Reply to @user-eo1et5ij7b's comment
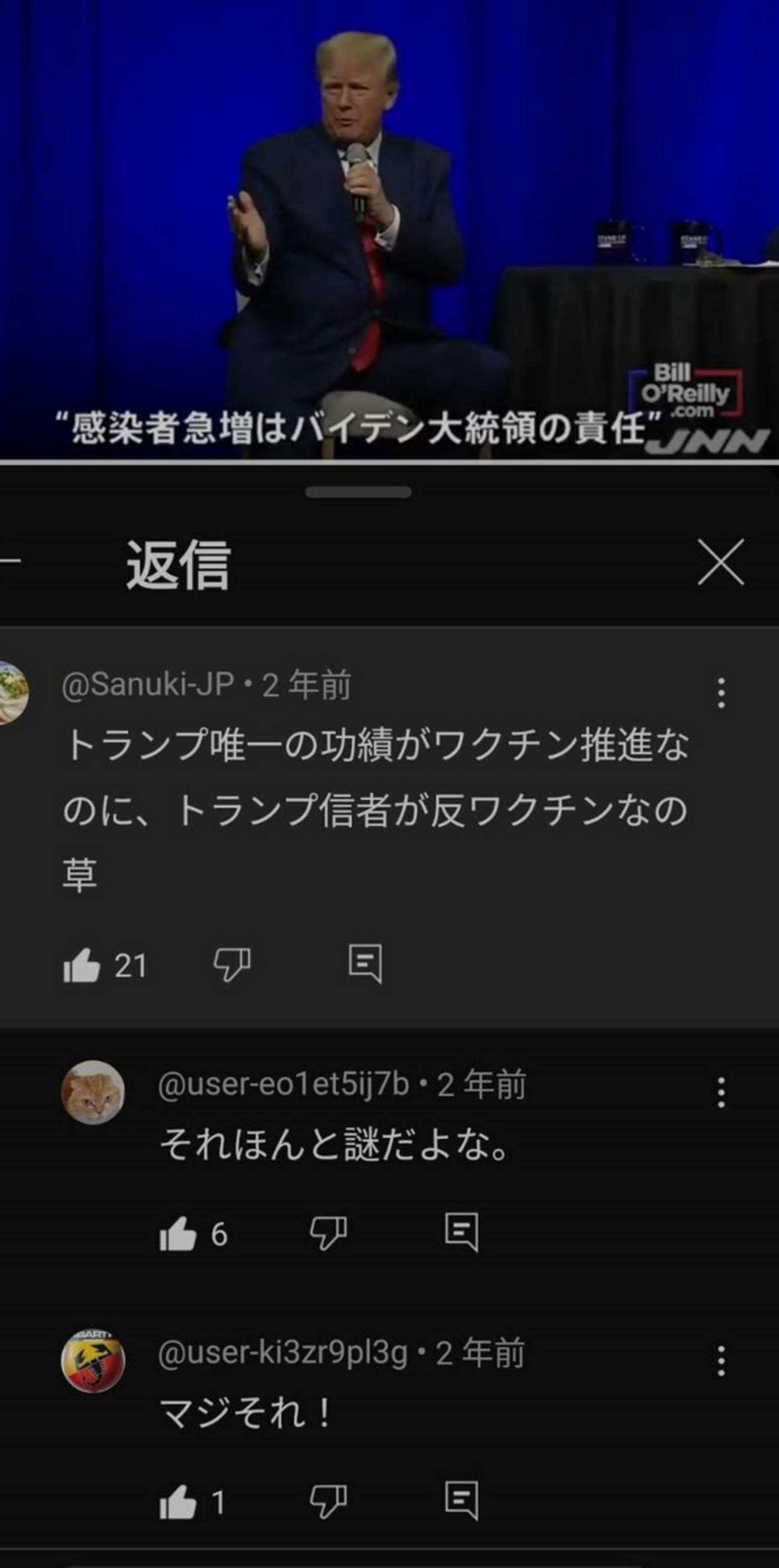 coord(461,1232)
